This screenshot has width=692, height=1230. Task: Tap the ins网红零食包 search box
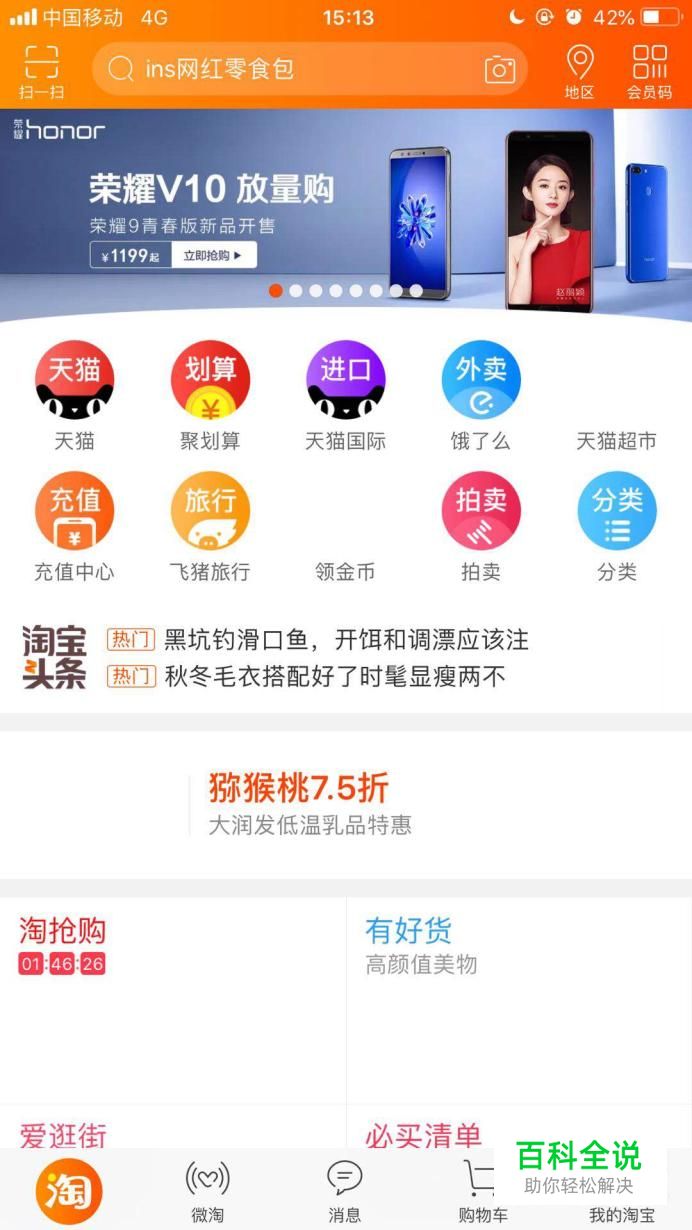pyautogui.click(x=290, y=69)
